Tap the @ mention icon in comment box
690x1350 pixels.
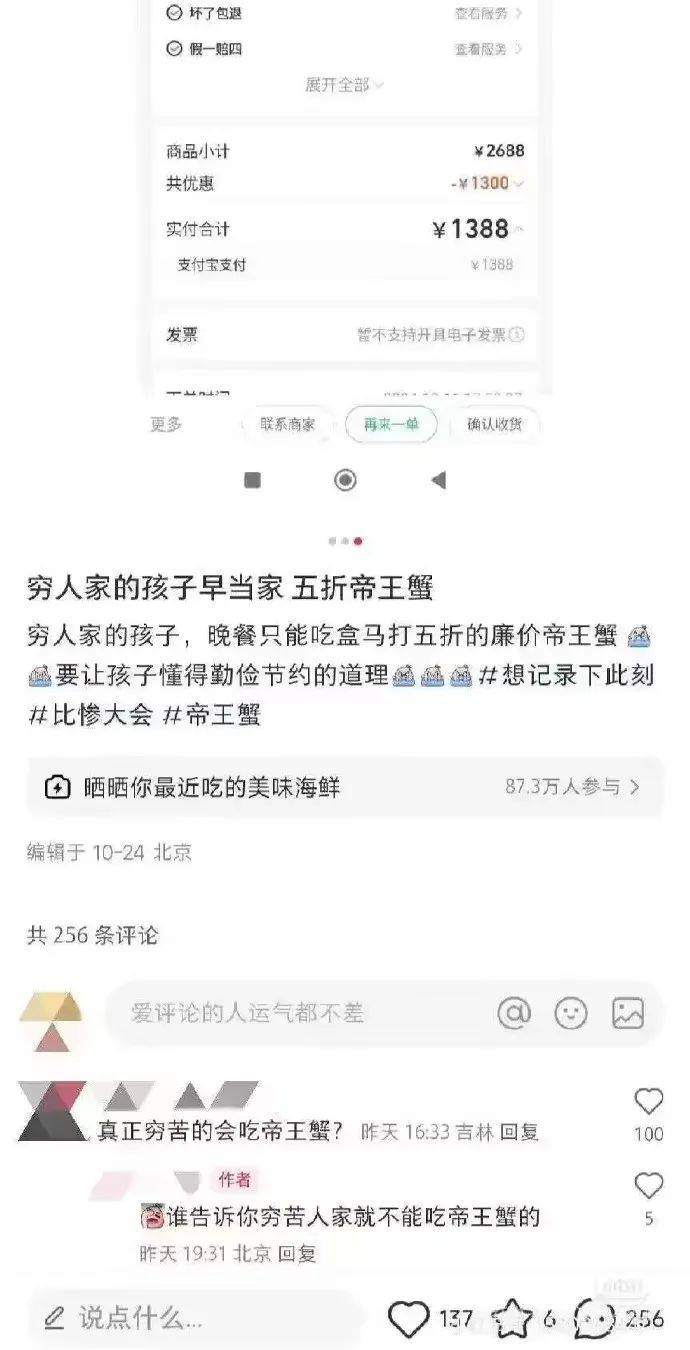(x=514, y=1013)
